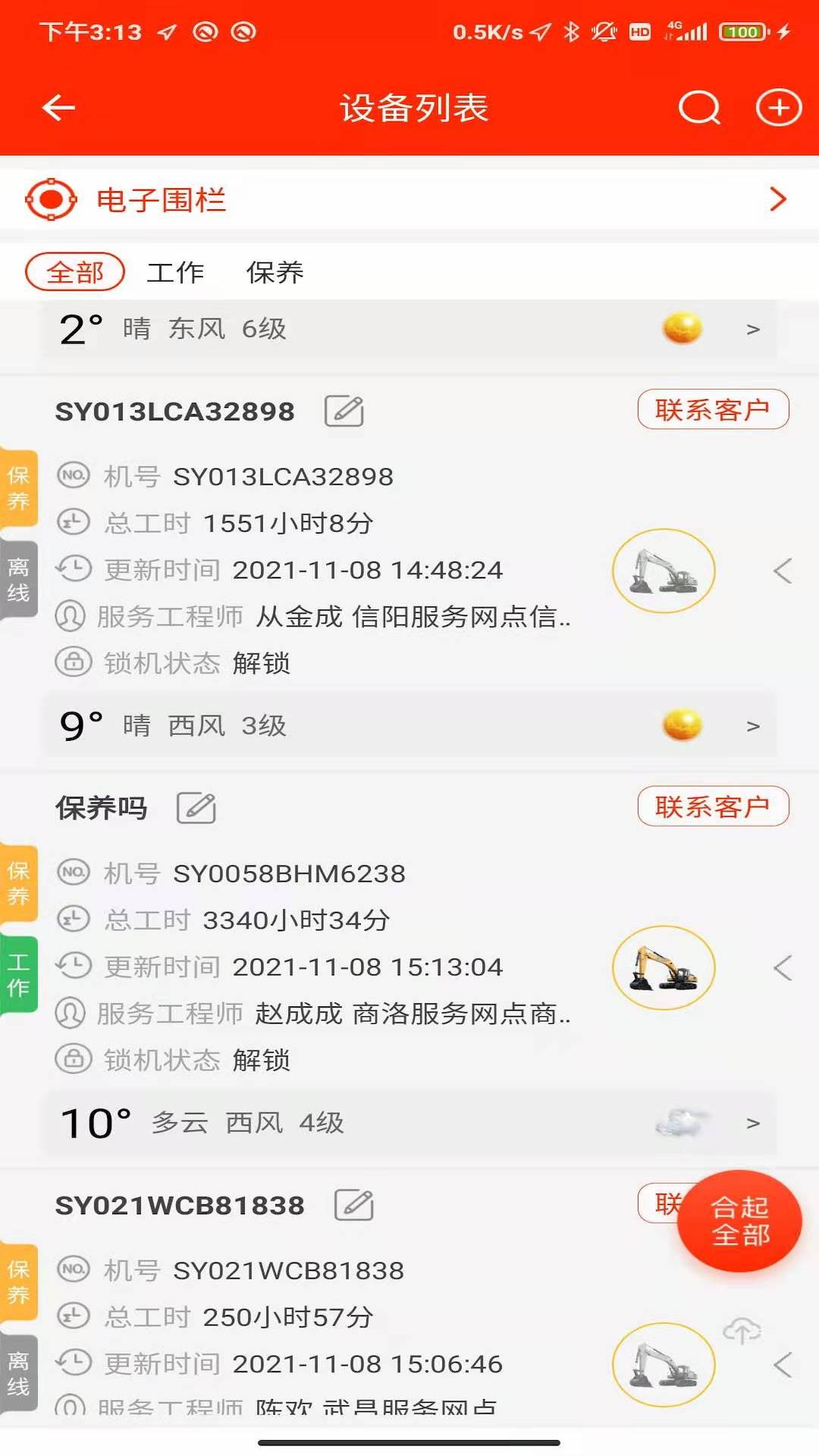
Task: Select the 全部 filter tab
Action: pyautogui.click(x=75, y=272)
